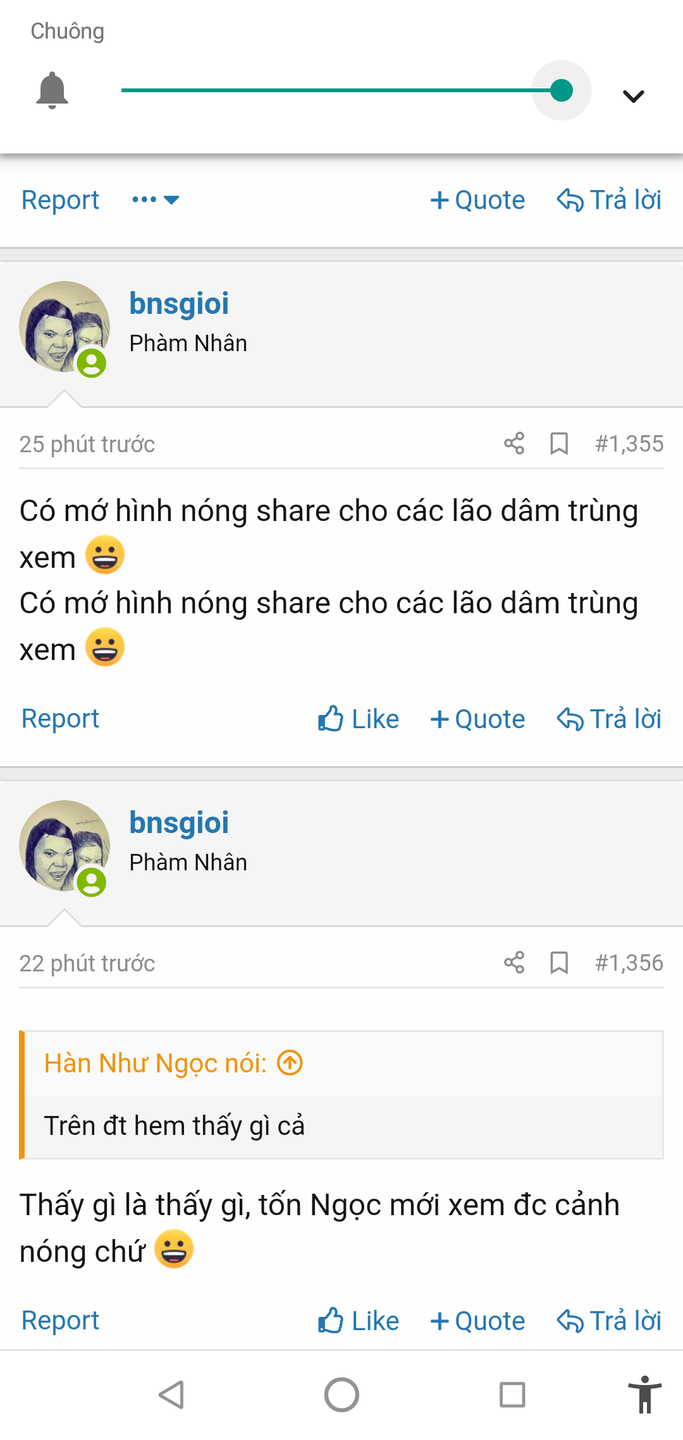Open permalink #1,356
The width and height of the screenshot is (683, 1440).
[x=629, y=963]
